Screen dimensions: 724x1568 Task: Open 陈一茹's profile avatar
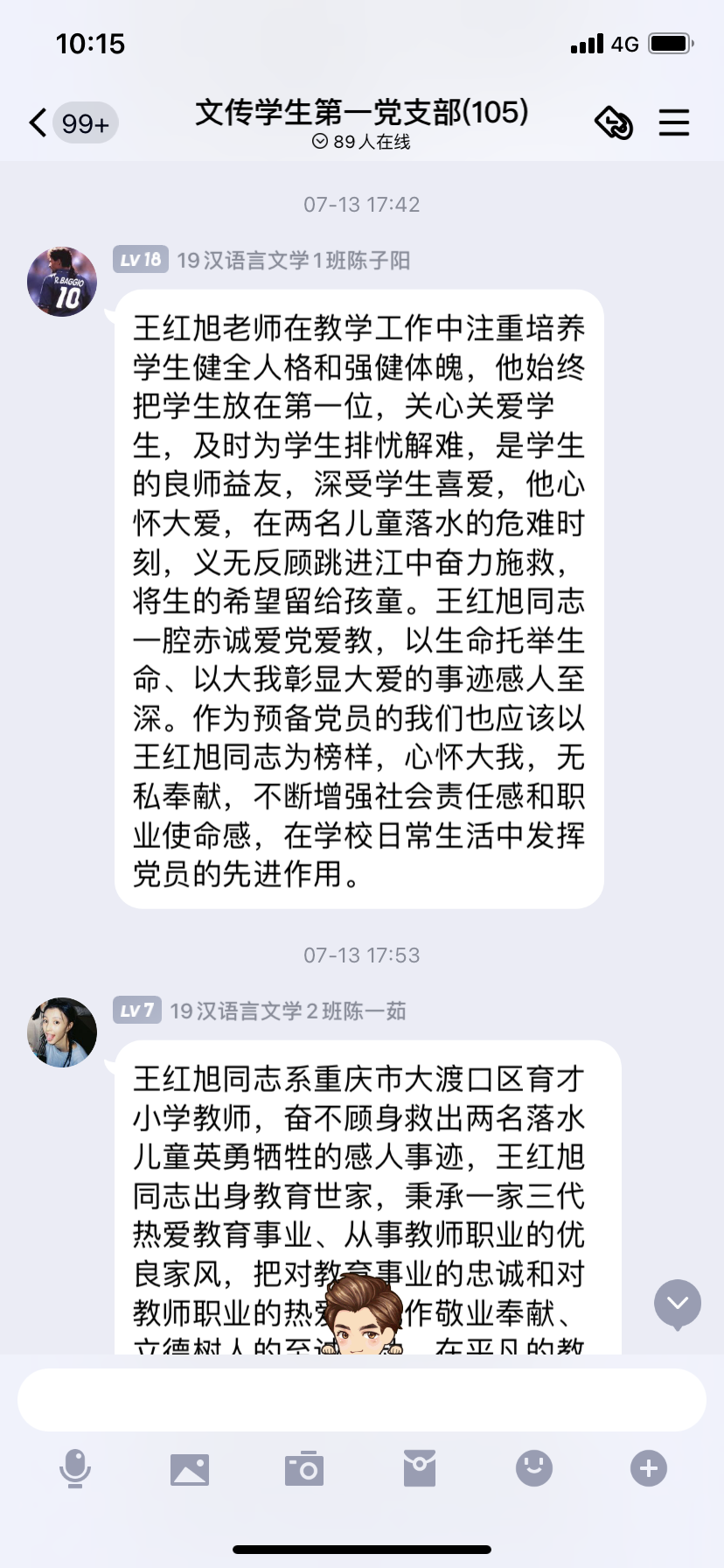tap(62, 1032)
